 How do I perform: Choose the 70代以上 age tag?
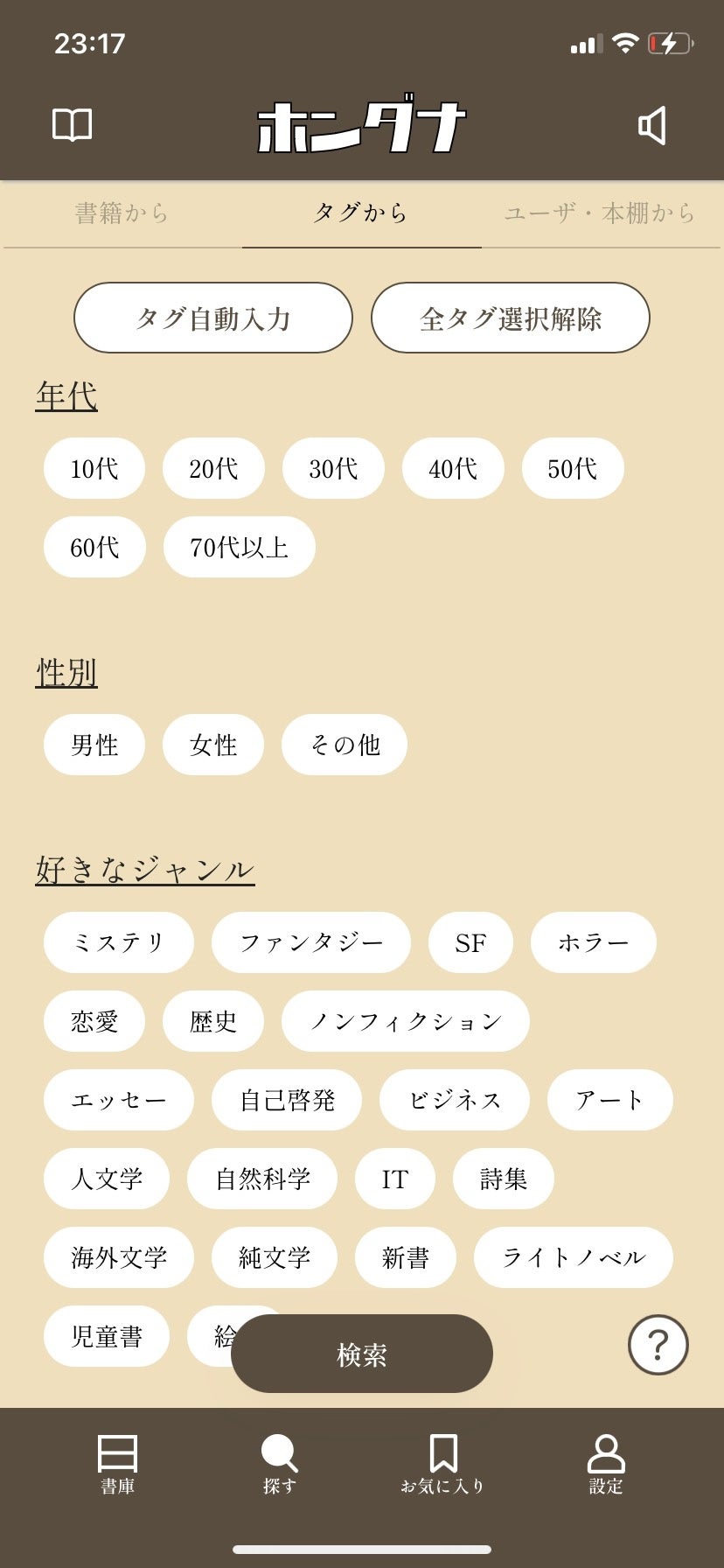click(239, 548)
